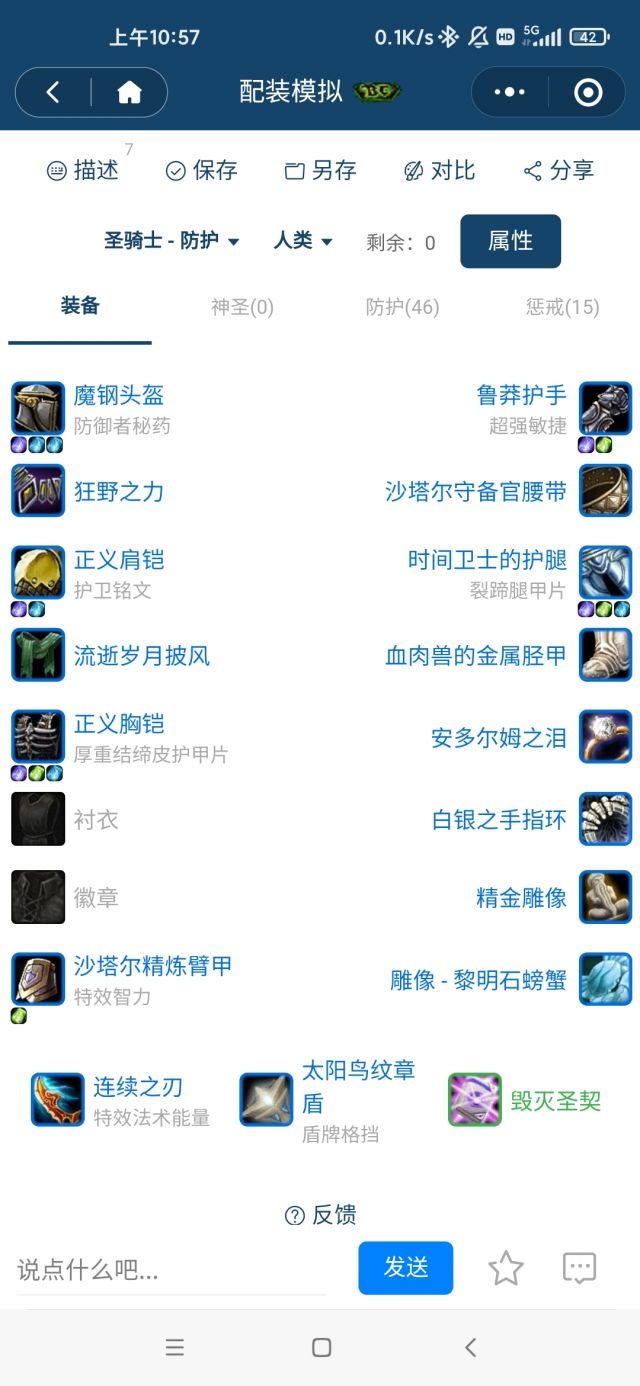Switch to the 防护(46) talent tab
The height and width of the screenshot is (1386, 640).
402,307
